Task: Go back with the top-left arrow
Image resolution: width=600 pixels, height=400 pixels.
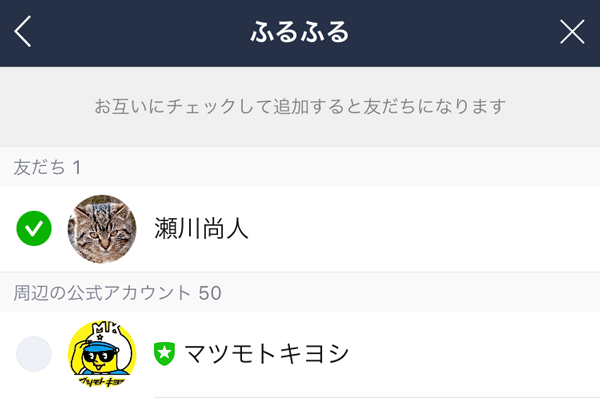Action: pyautogui.click(x=23, y=32)
